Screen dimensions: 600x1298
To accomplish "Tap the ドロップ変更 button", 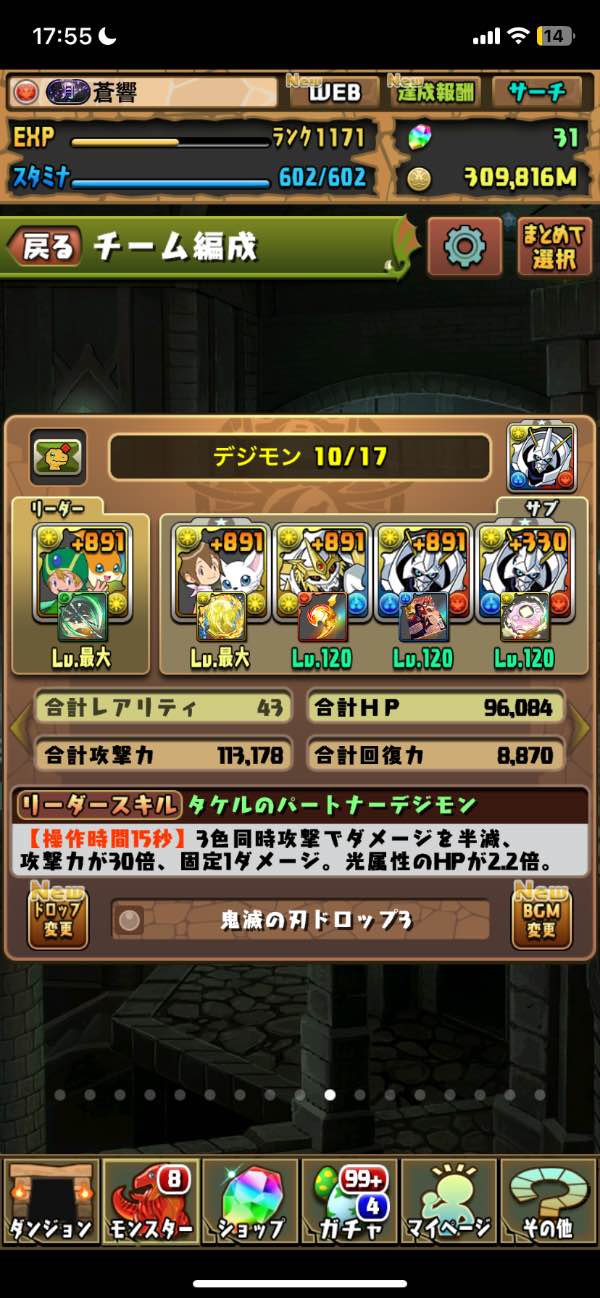I will point(58,918).
